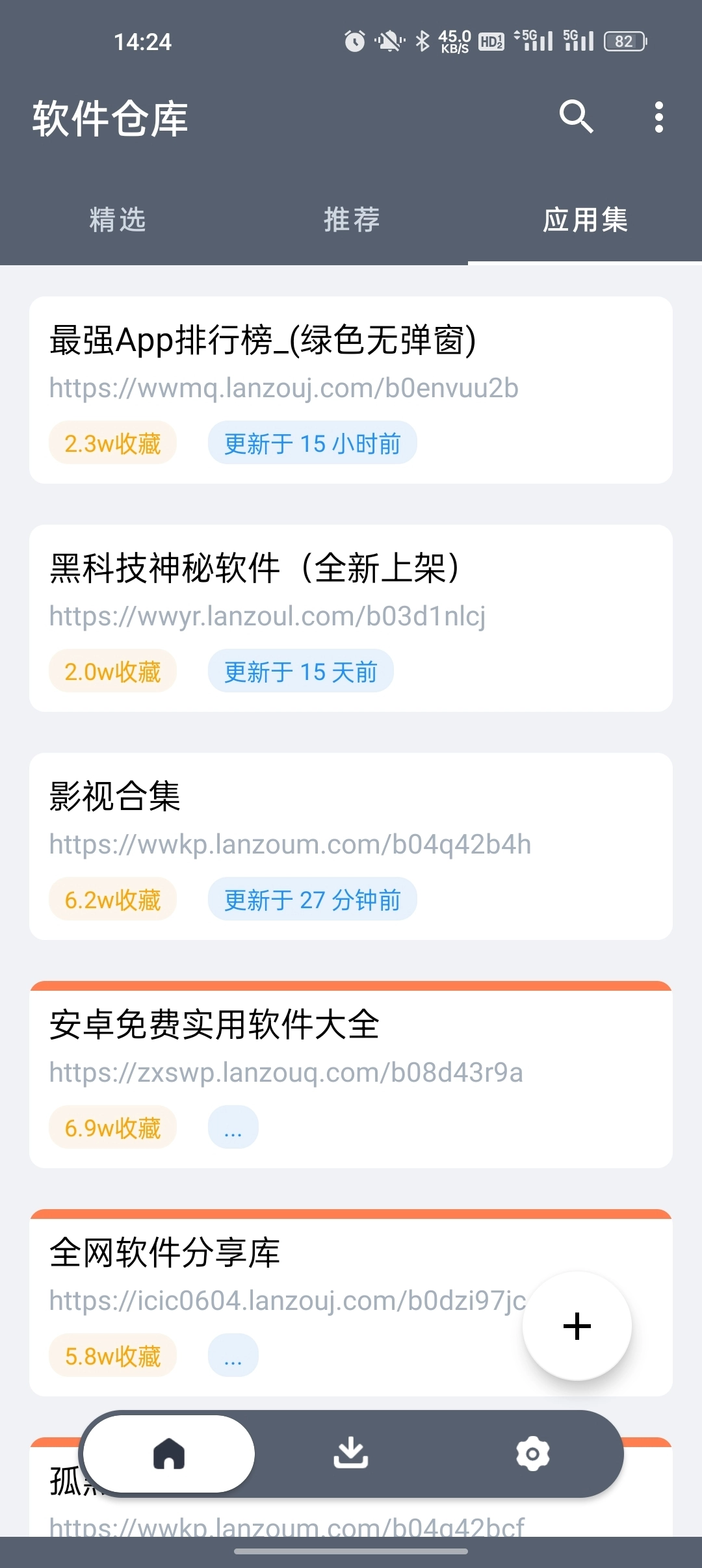
Task: Tap the gesture navigation bar at screen bottom
Action: (351, 1552)
